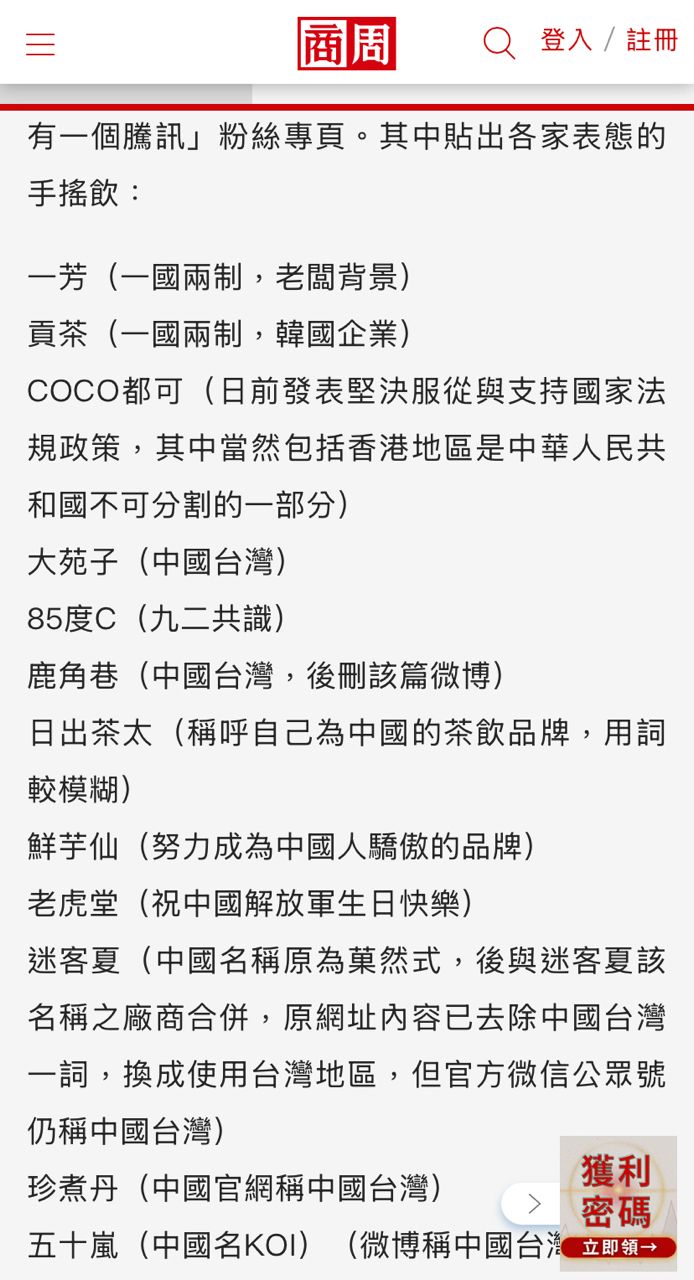The image size is (694, 1280).
Task: Tap 註冊 to sign up
Action: coord(652,40)
